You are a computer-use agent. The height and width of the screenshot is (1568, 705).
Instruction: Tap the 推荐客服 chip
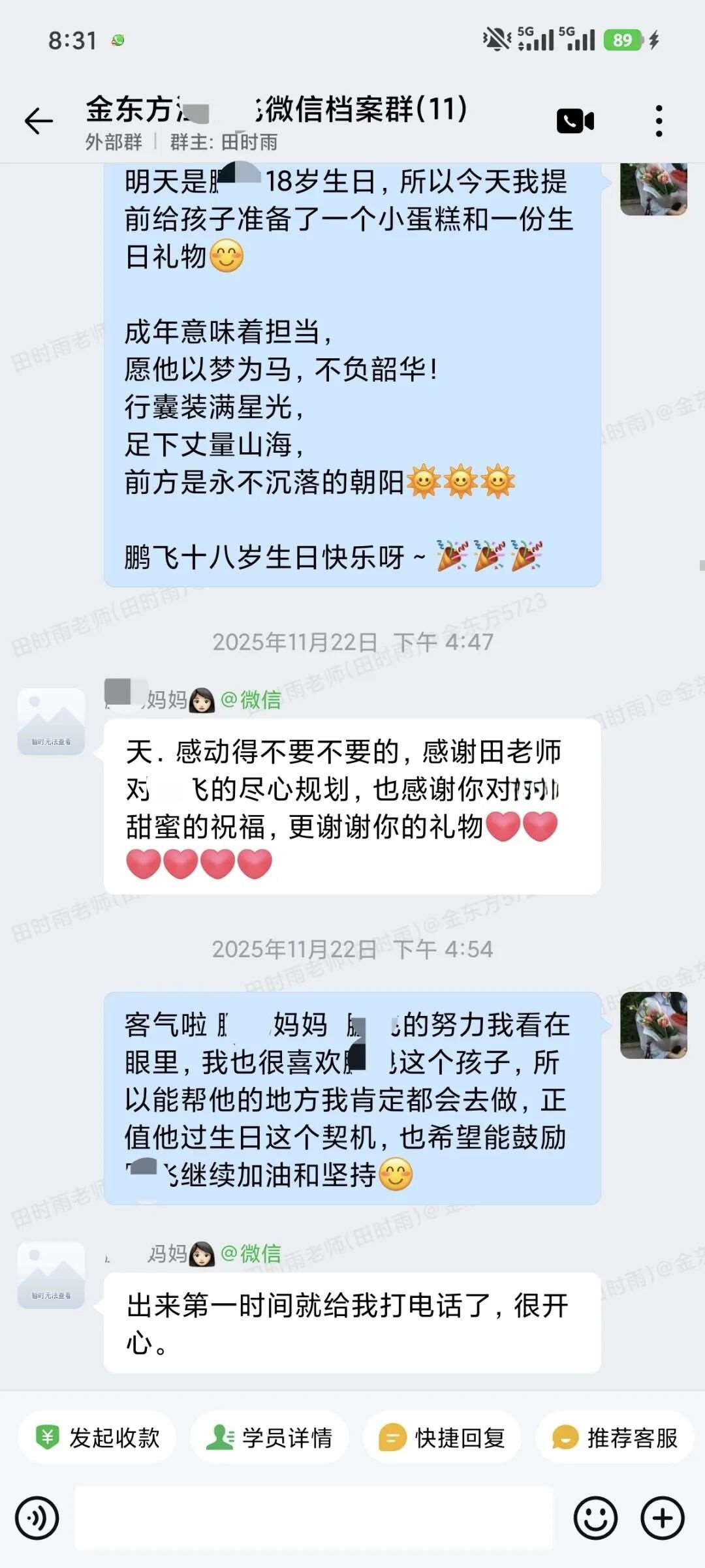614,1437
